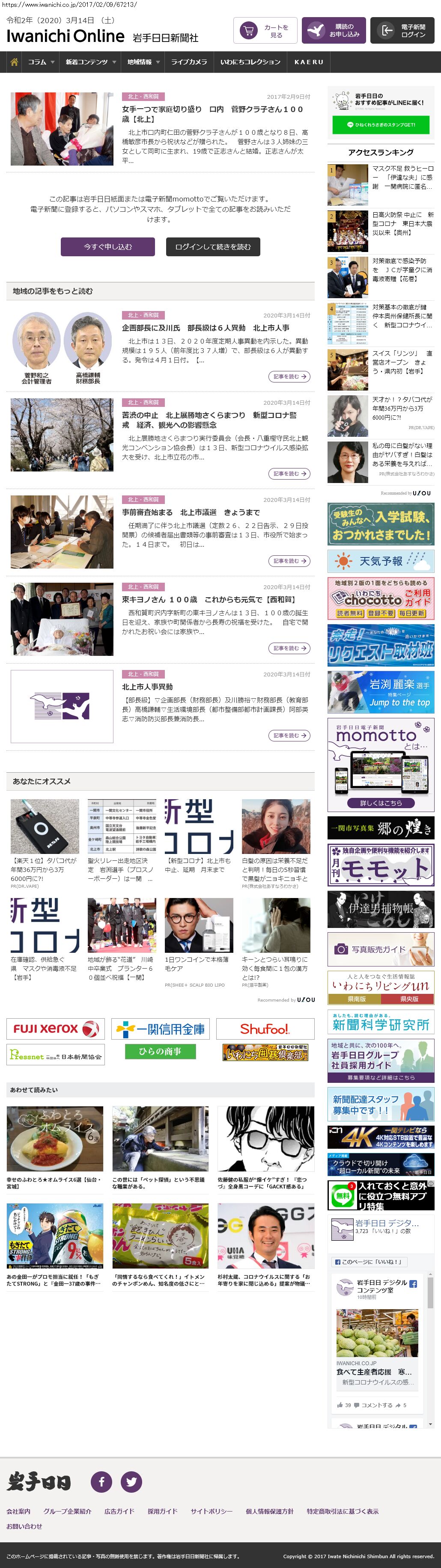441x1568 pixels.
Task: Open the Twitter icon in footer
Action: pyautogui.click(x=131, y=1482)
